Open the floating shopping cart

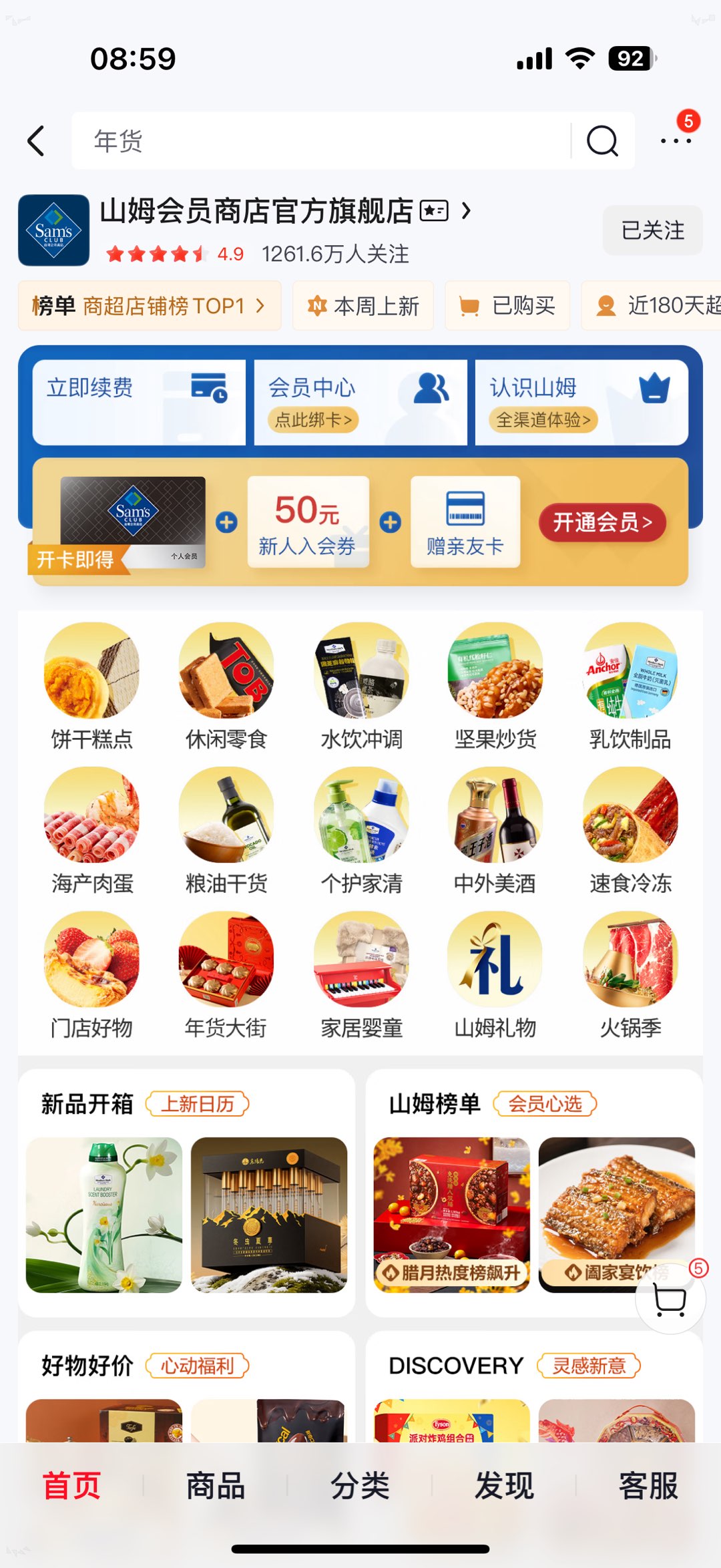click(x=670, y=1300)
